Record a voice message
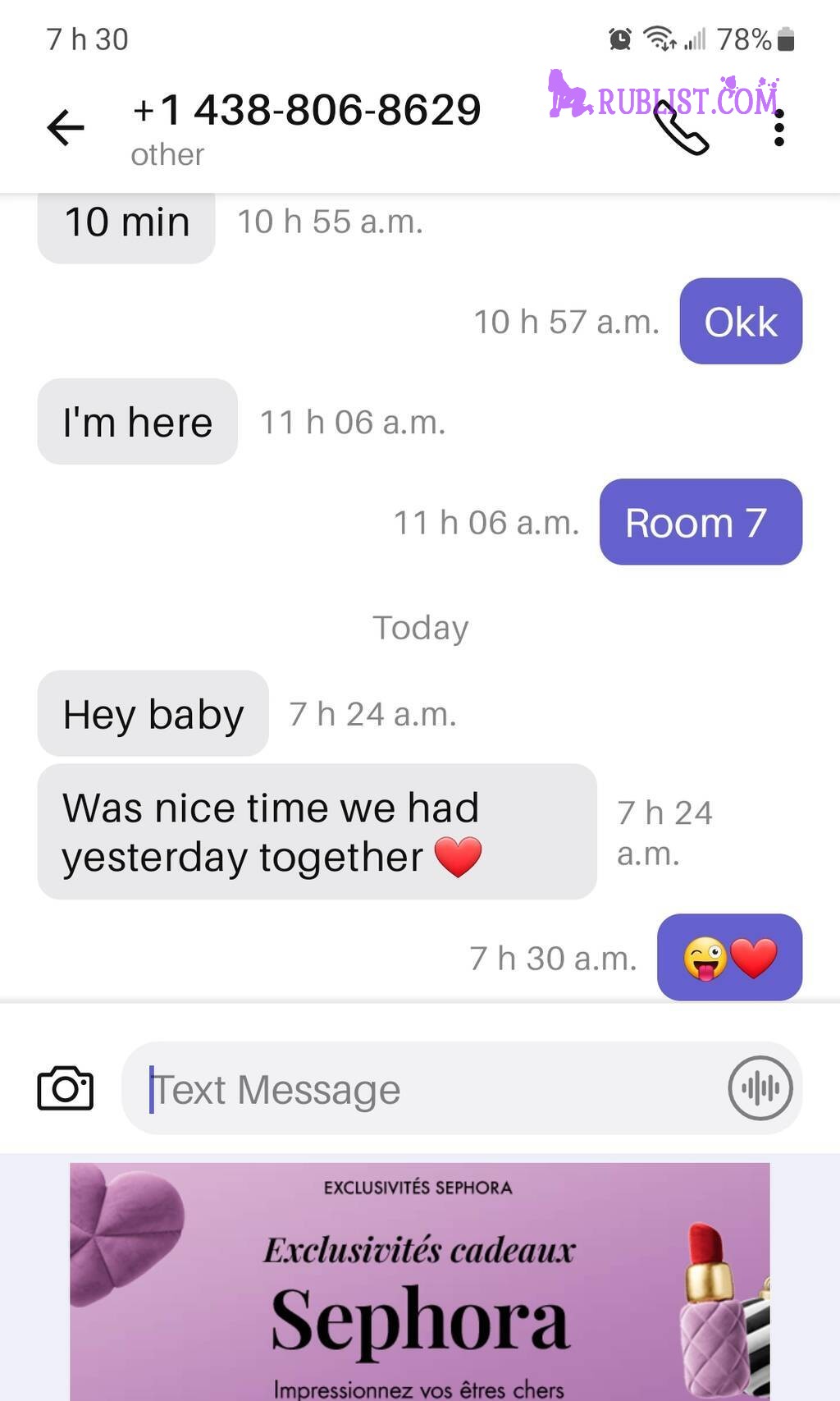 click(760, 1088)
